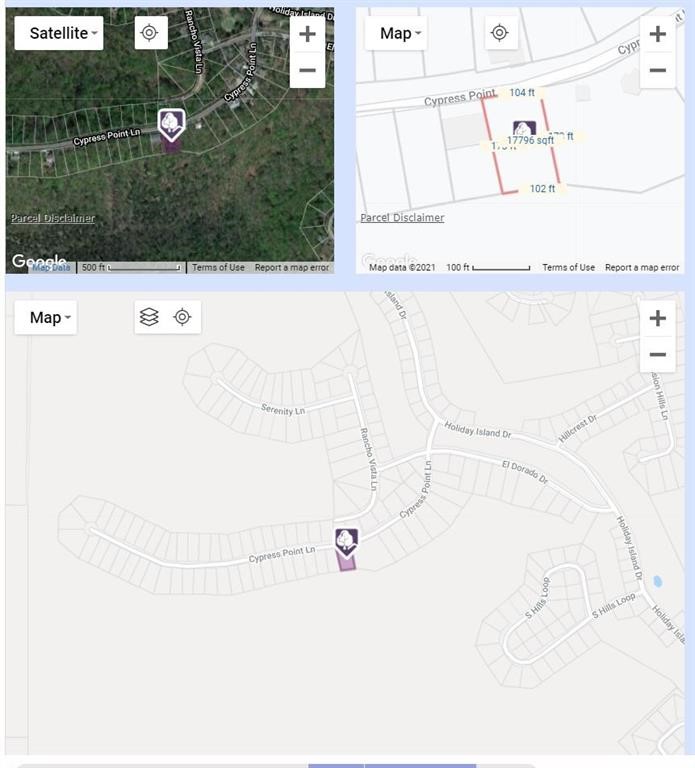The image size is (695, 768).
Task: Report a map error on satellite map
Action: pyautogui.click(x=291, y=267)
